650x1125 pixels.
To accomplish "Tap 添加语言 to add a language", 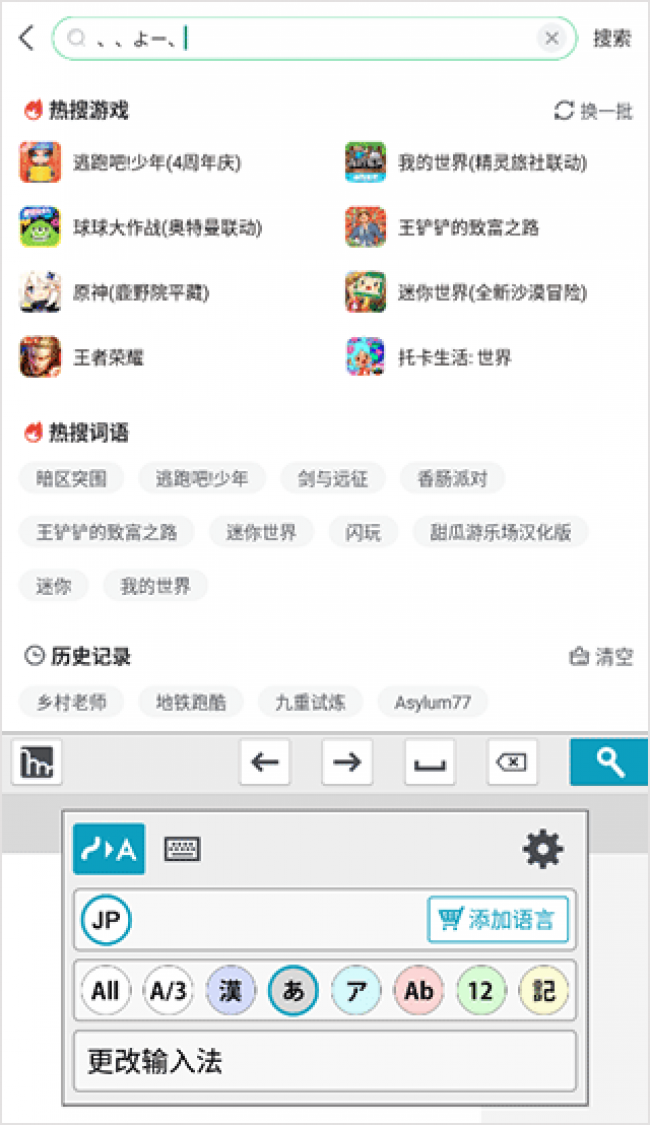I will point(497,919).
